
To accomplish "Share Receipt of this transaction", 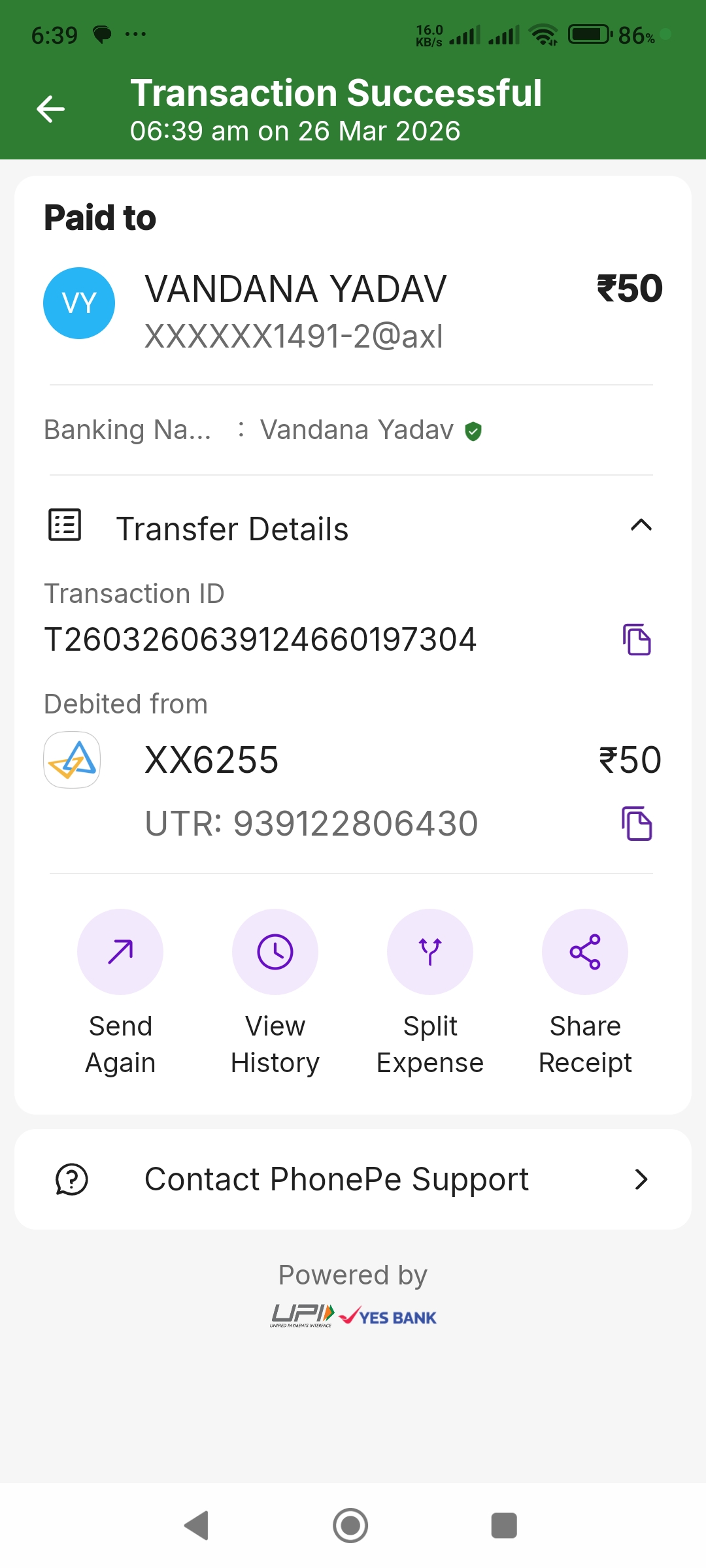I will (585, 952).
